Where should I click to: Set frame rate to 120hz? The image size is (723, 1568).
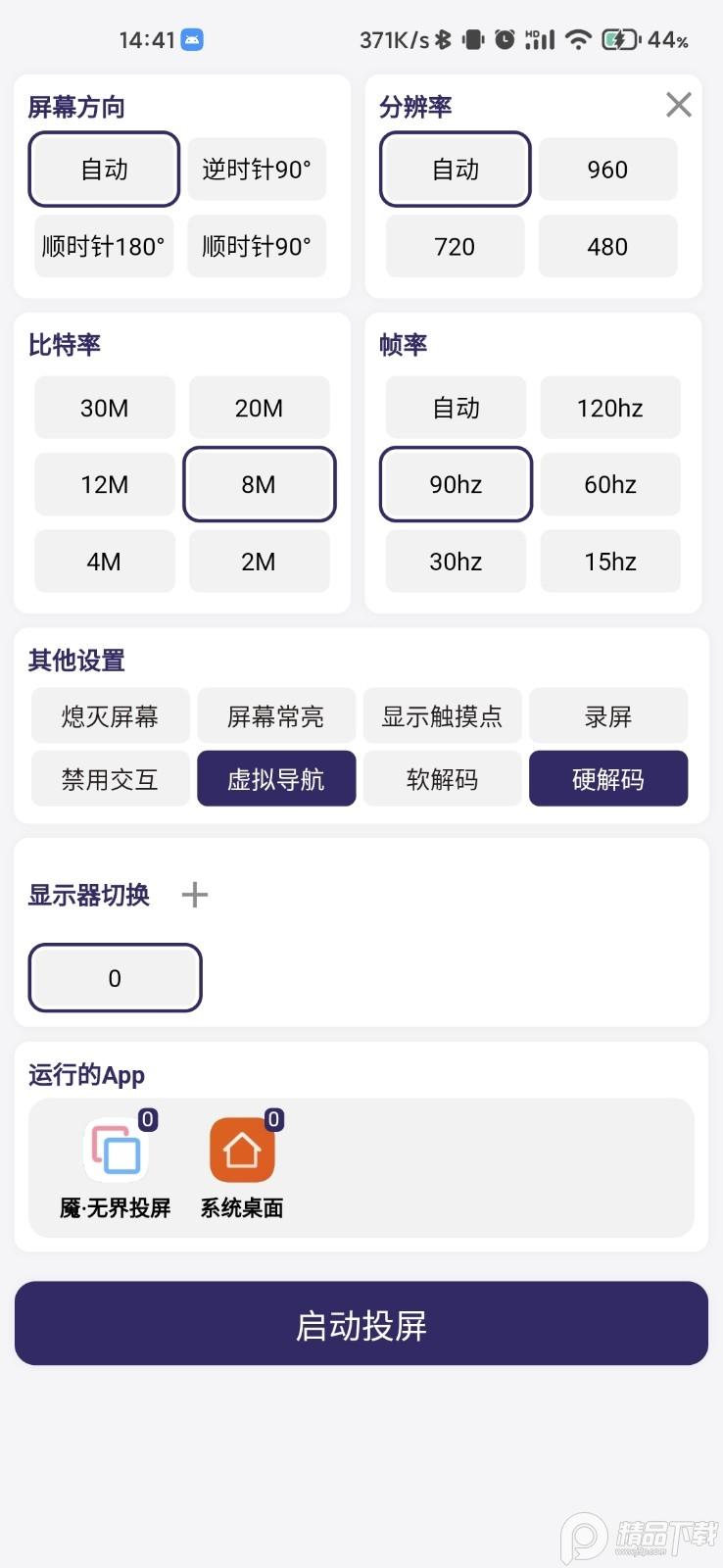click(609, 408)
